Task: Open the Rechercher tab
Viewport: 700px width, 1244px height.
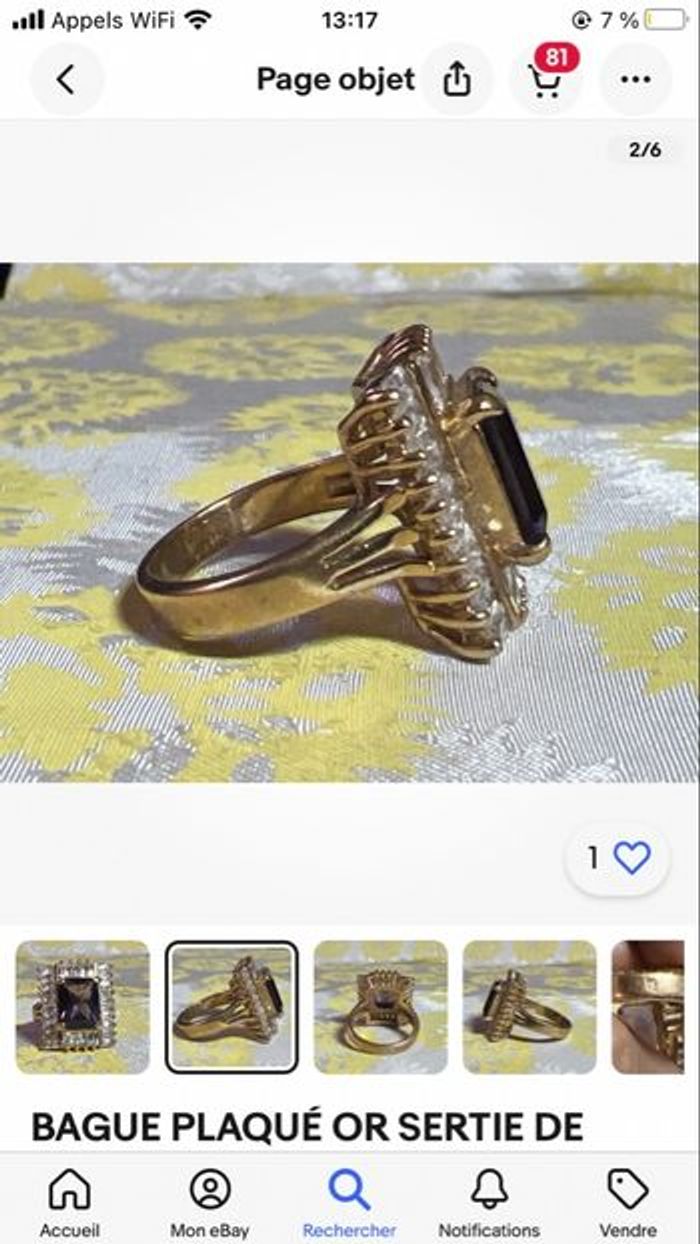Action: [349, 1202]
